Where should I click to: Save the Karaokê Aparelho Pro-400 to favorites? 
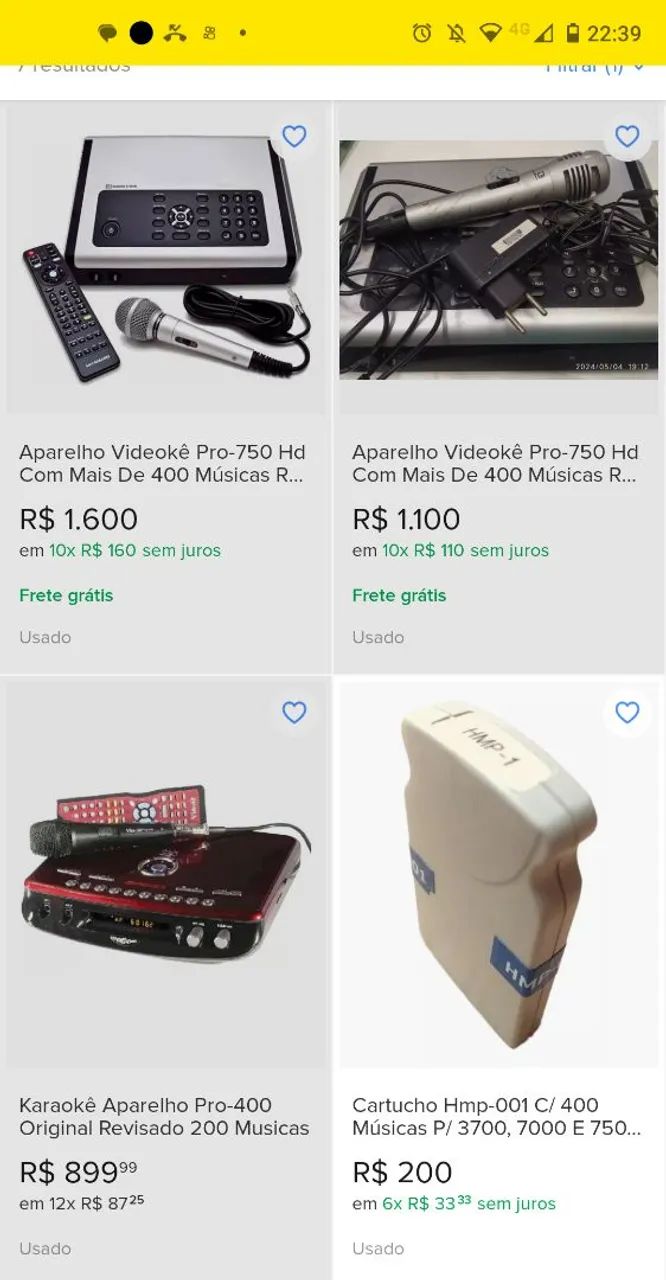tap(294, 712)
